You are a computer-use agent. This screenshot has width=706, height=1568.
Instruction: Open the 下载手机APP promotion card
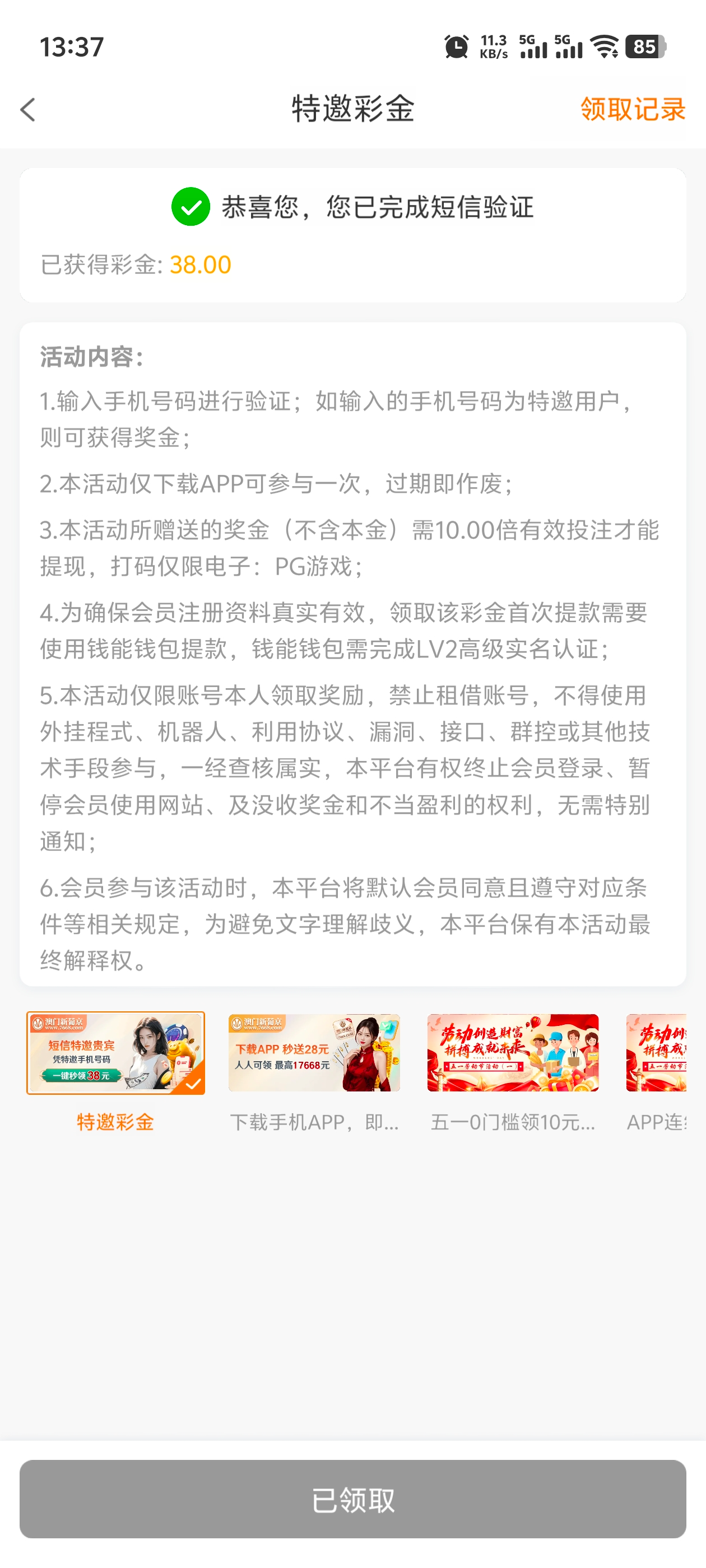pos(314,1053)
